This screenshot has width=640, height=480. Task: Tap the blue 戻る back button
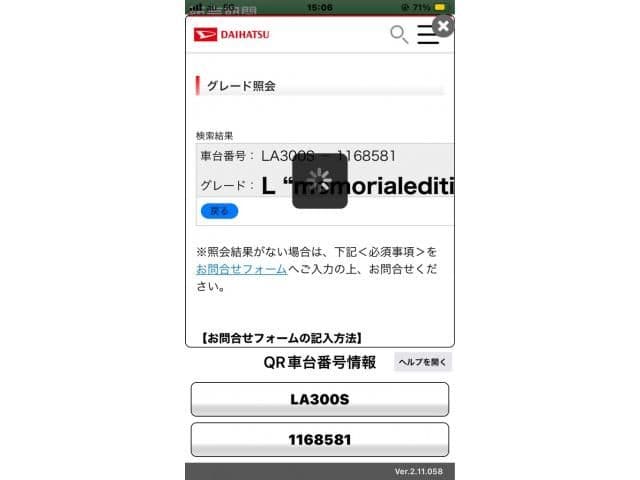[219, 211]
